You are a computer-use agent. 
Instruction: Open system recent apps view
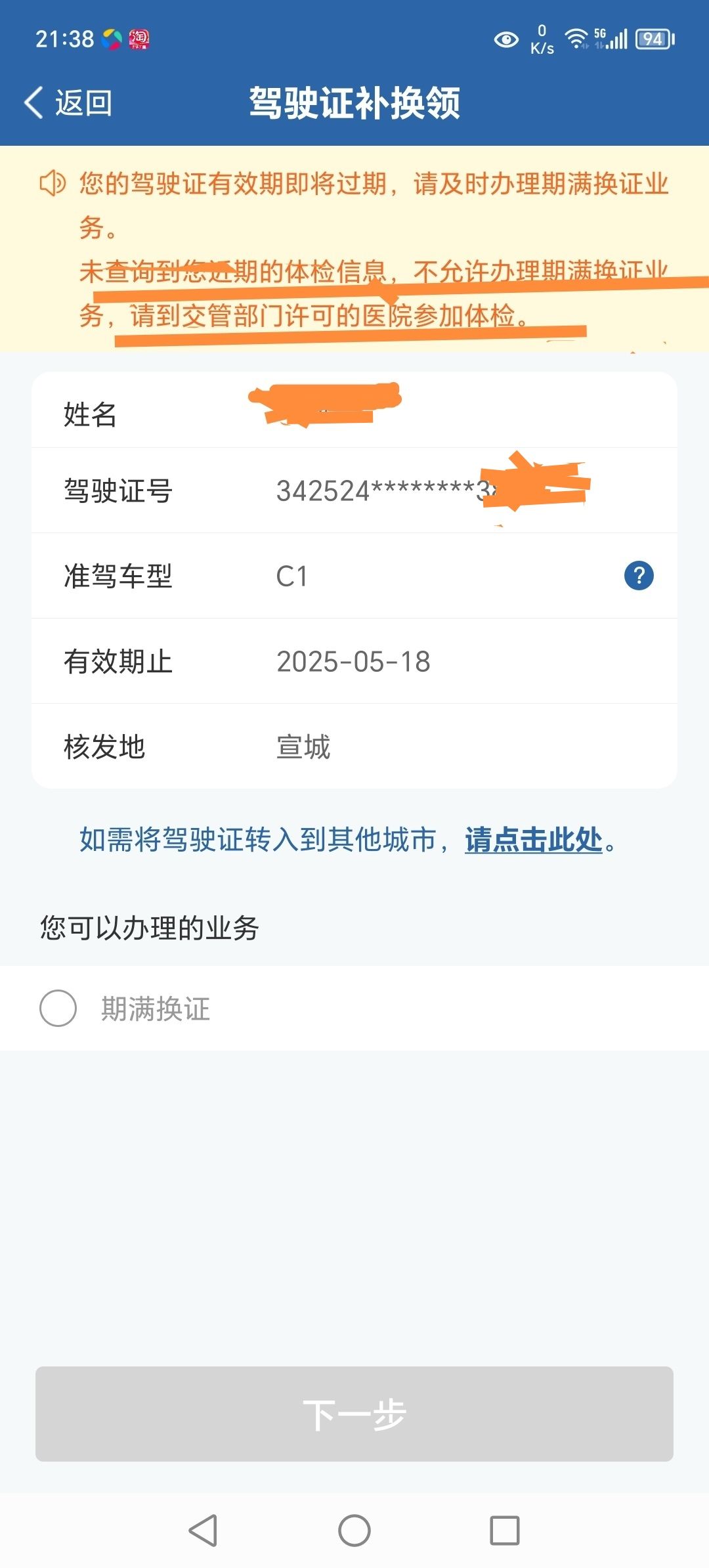point(505,1531)
